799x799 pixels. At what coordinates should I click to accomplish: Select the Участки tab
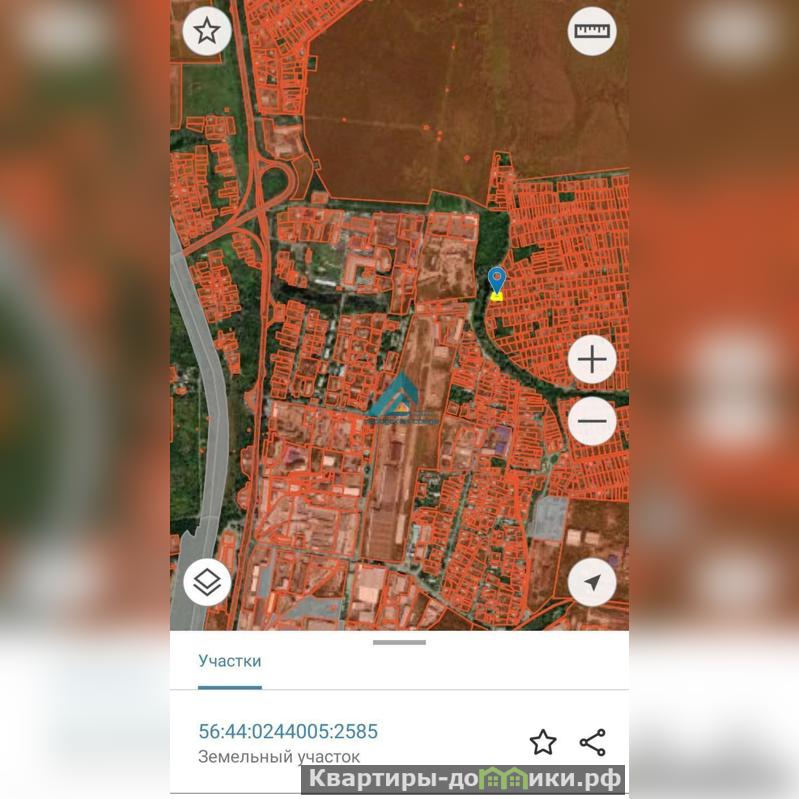click(x=230, y=661)
